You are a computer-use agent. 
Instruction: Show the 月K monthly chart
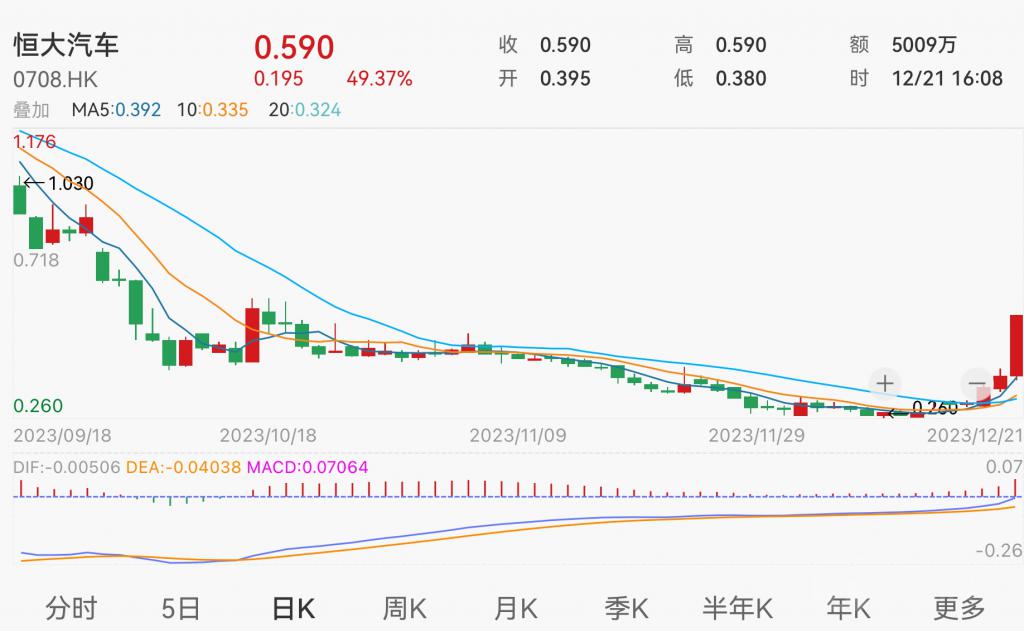[x=516, y=606]
